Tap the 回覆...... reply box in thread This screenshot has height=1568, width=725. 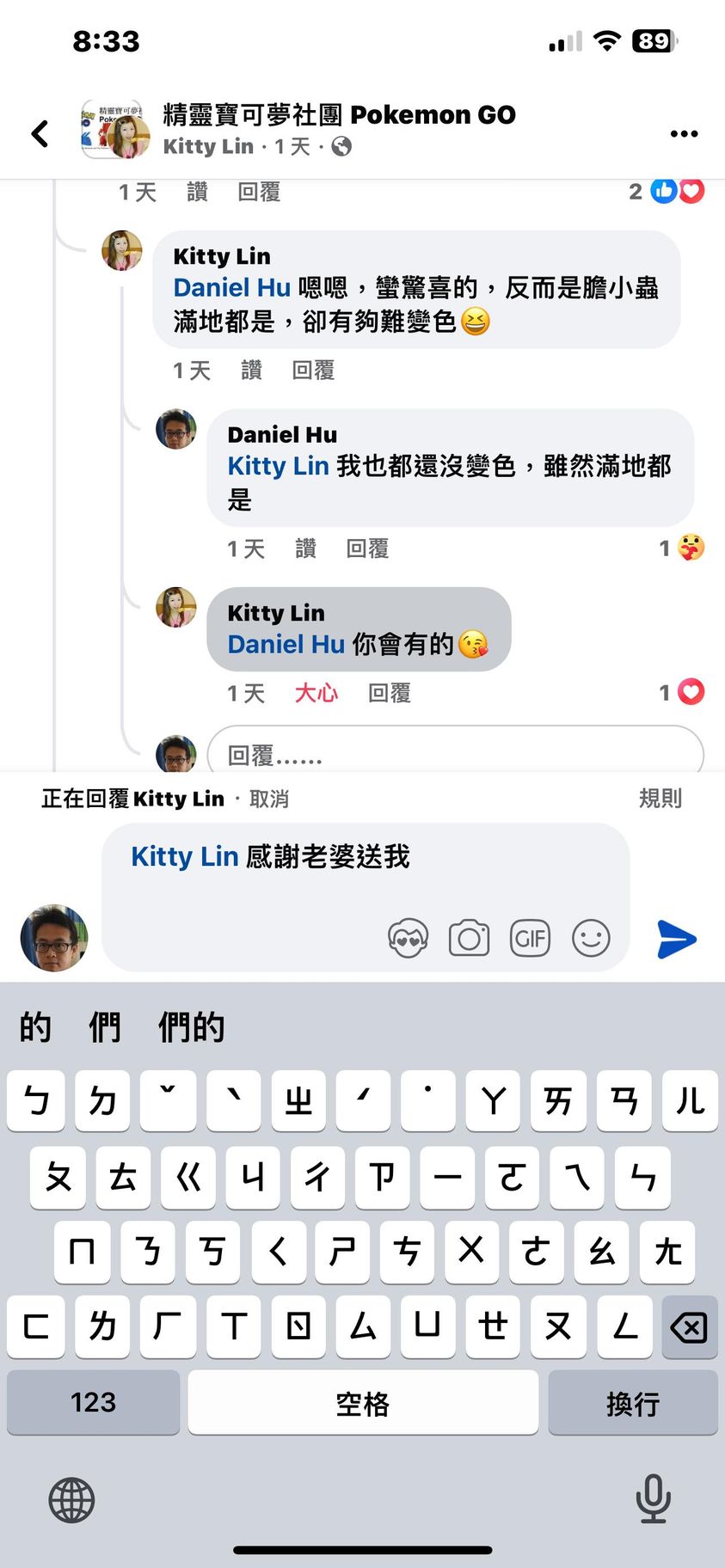[x=454, y=755]
